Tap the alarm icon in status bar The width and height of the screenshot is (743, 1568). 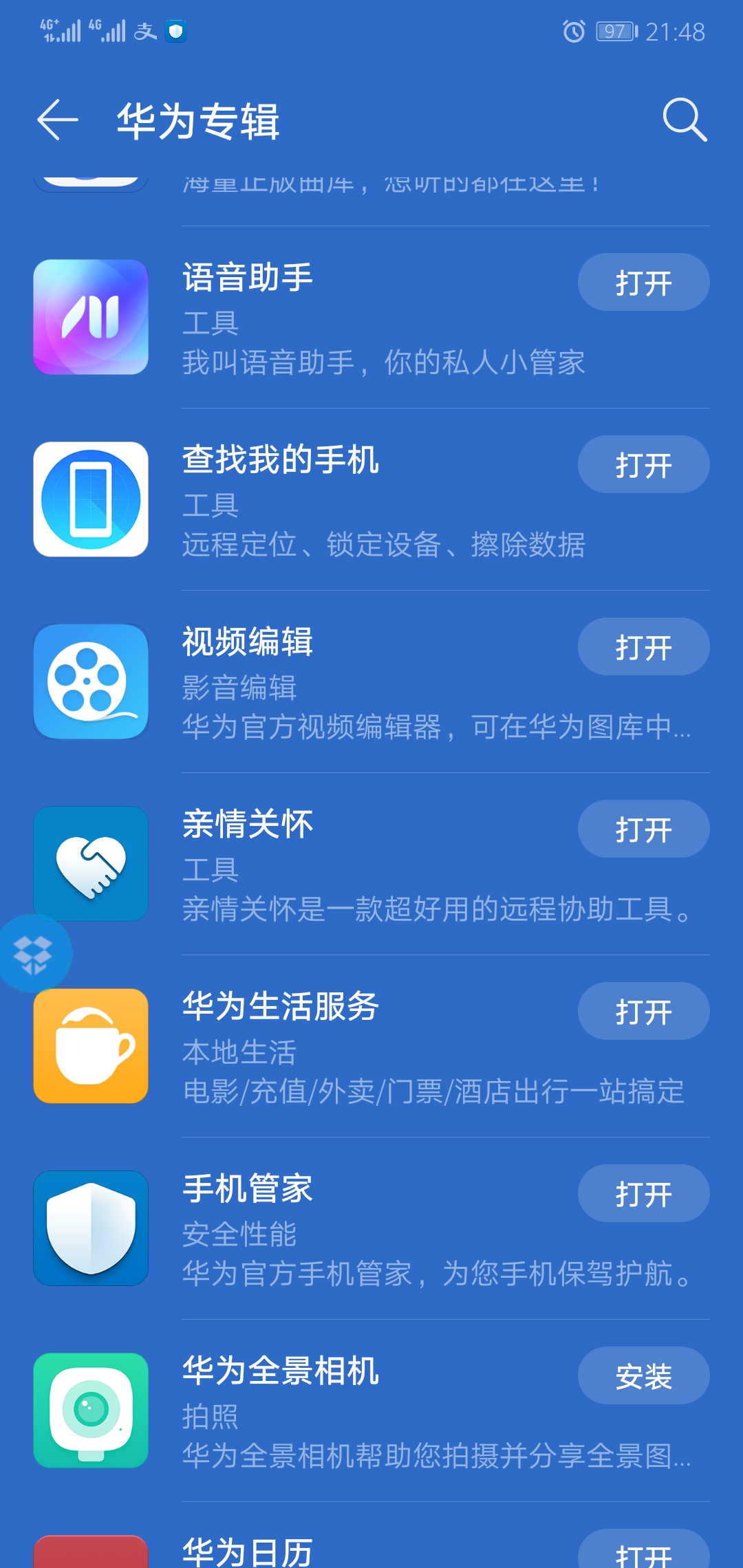570,31
